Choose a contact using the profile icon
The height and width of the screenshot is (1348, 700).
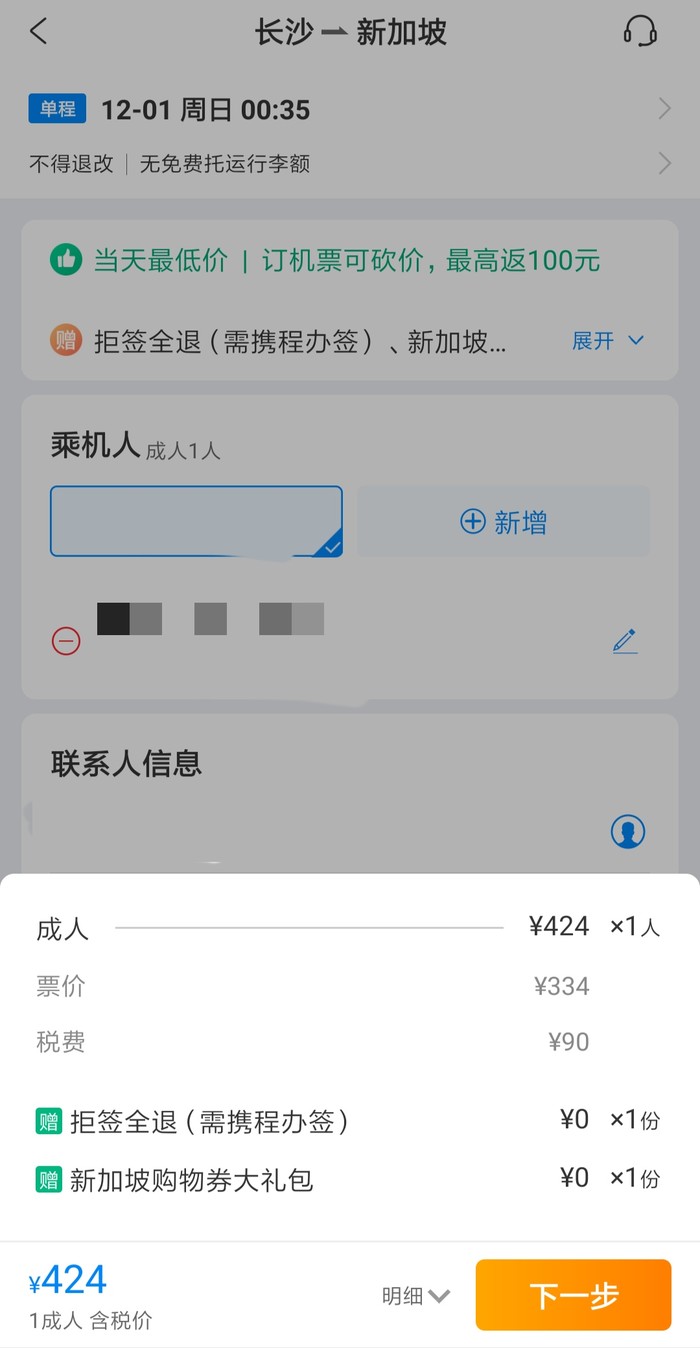point(627,831)
